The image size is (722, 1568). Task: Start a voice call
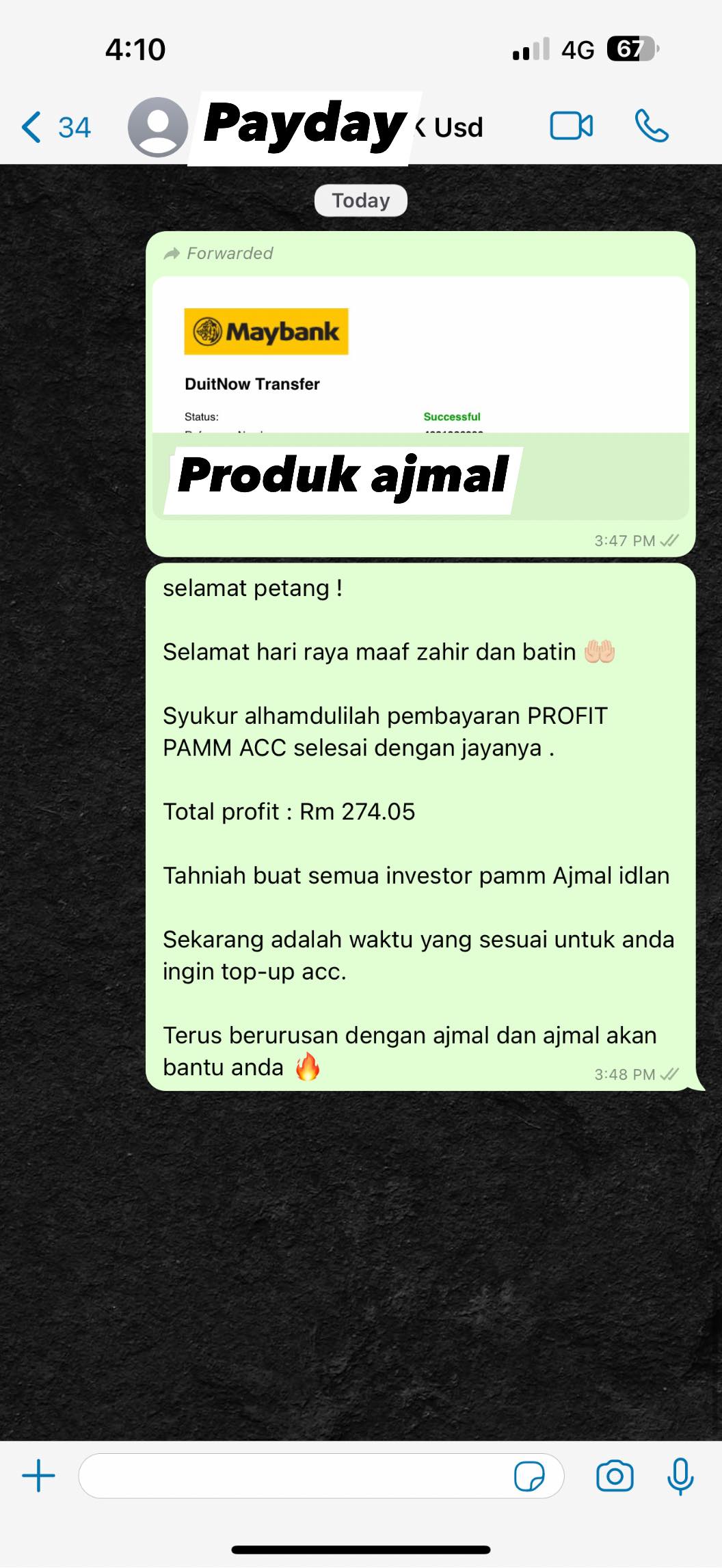pos(651,126)
